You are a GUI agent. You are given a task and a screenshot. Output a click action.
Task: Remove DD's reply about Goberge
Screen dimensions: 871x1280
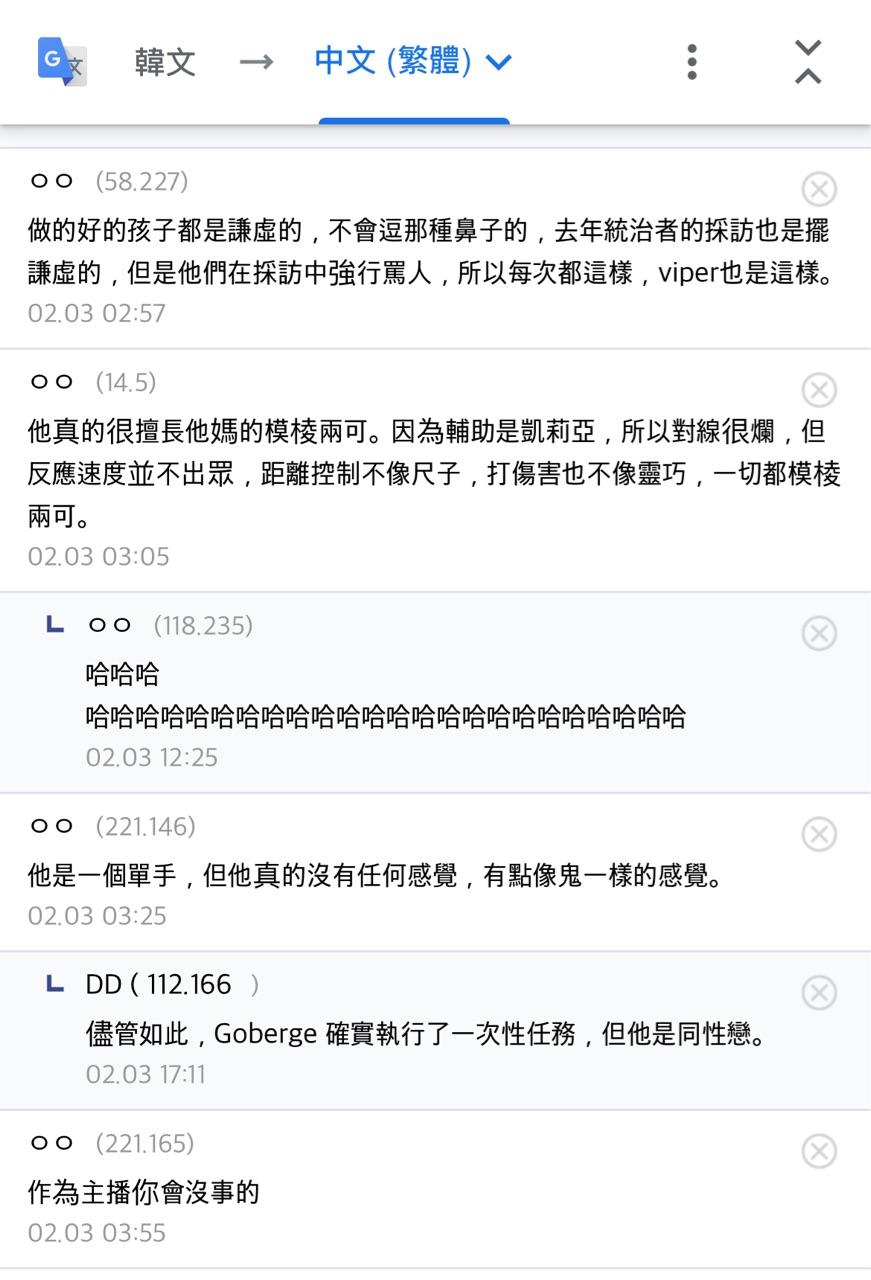tap(819, 992)
